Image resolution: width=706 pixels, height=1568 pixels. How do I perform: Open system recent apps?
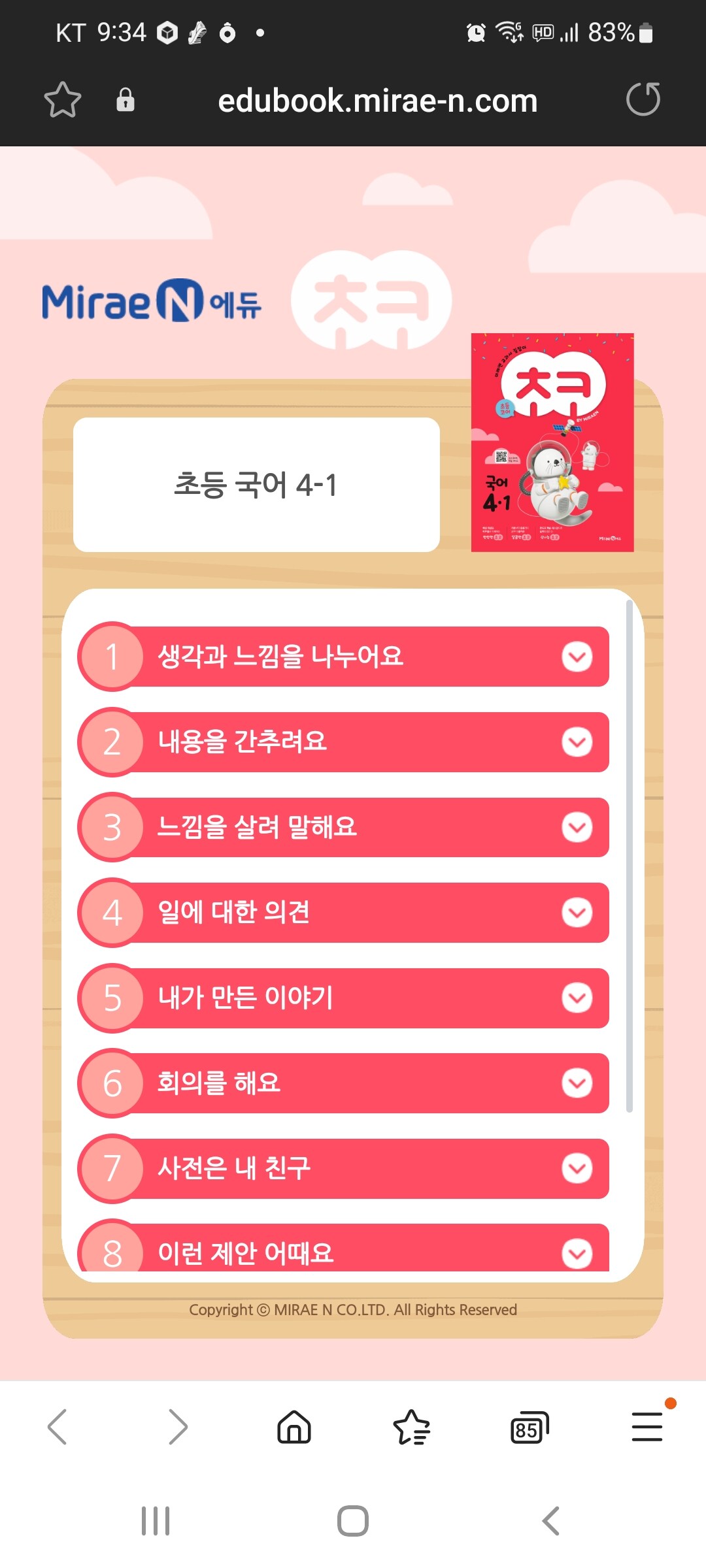tap(156, 1521)
